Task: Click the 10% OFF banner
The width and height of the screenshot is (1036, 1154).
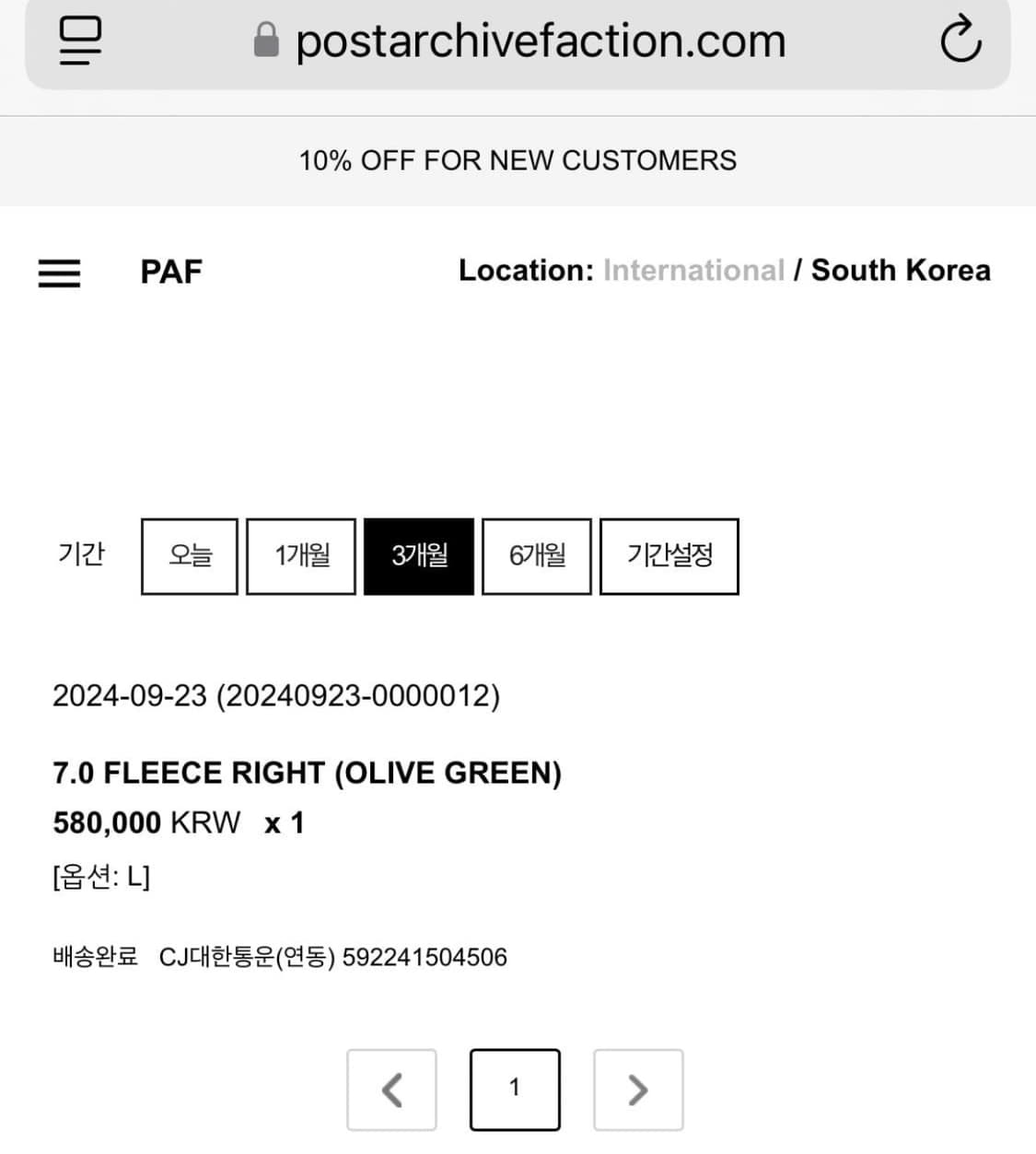Action: (x=518, y=160)
